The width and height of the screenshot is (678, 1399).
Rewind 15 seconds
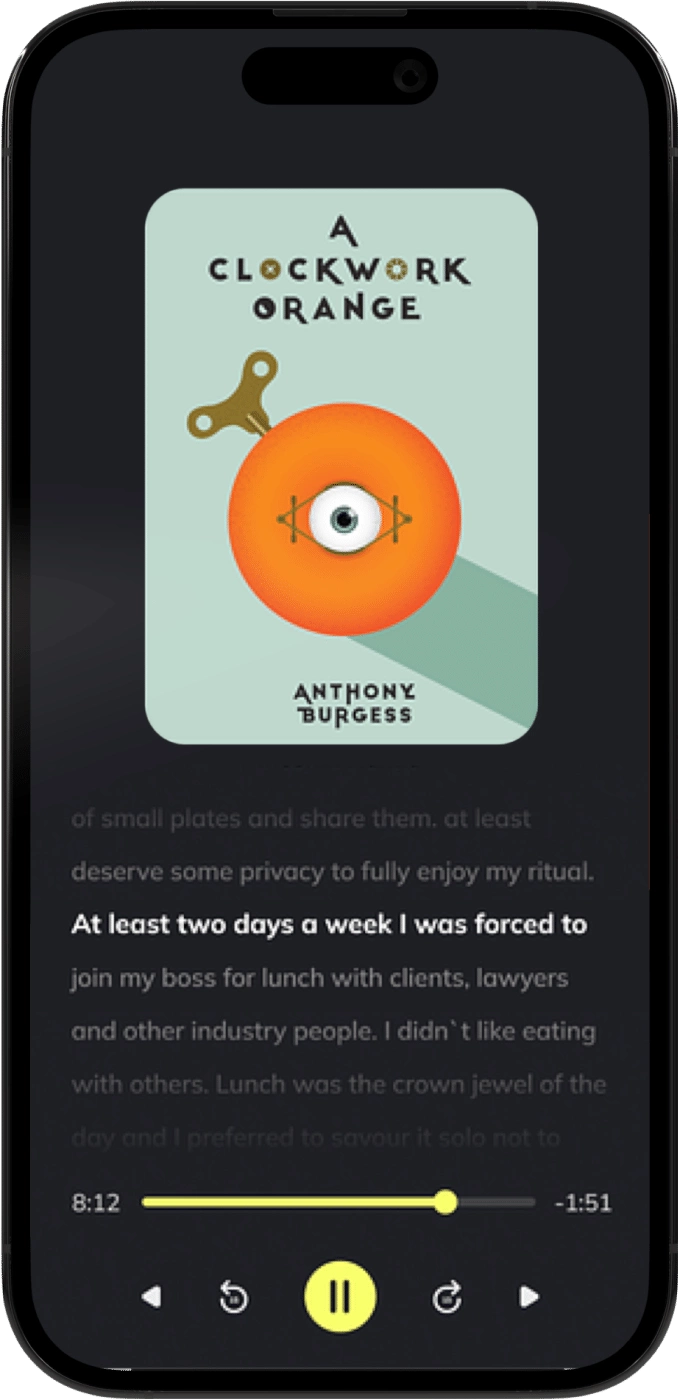point(233,1298)
